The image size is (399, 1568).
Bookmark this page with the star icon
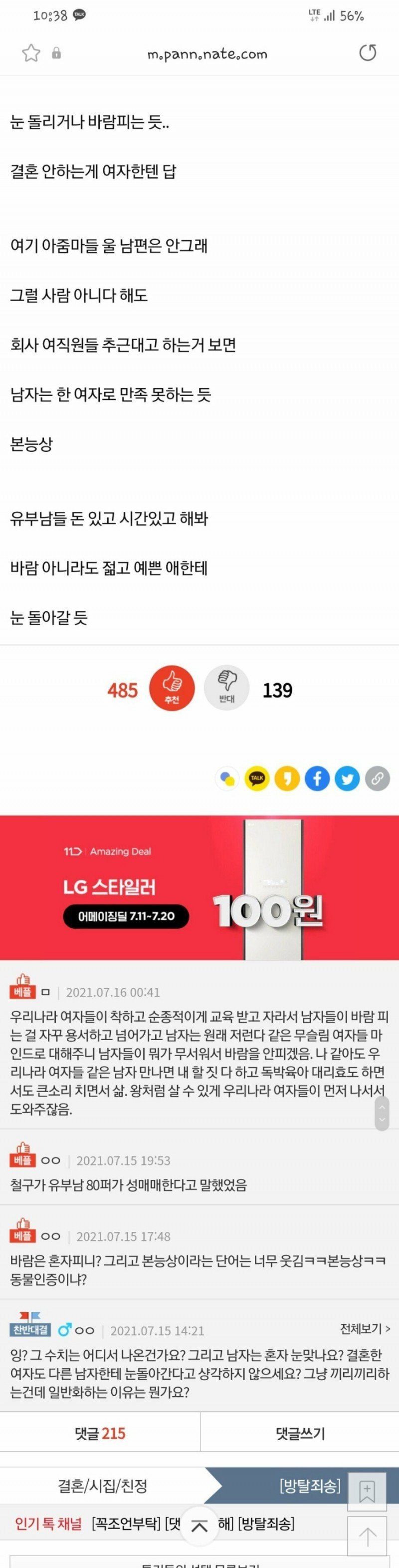click(31, 53)
